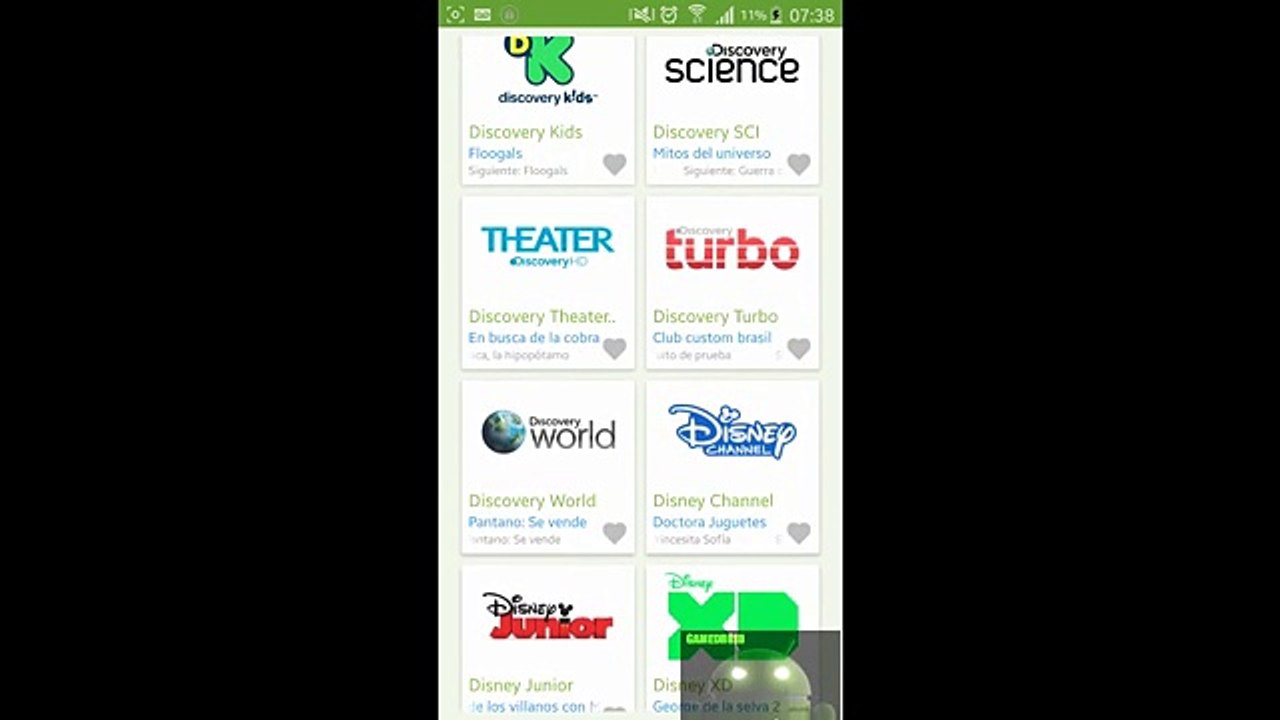This screenshot has height=720, width=1280.
Task: Open the Discovery Kids channel card
Action: [548, 110]
